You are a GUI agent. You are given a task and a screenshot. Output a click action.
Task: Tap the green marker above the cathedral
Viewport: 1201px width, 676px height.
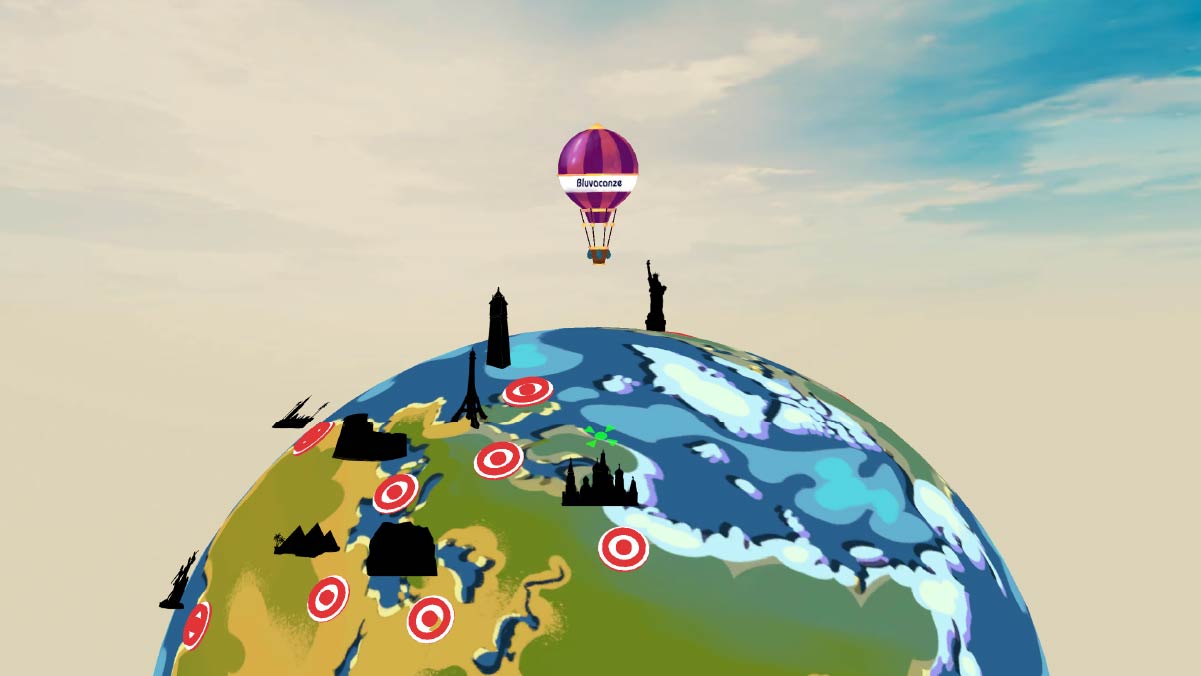click(x=600, y=435)
